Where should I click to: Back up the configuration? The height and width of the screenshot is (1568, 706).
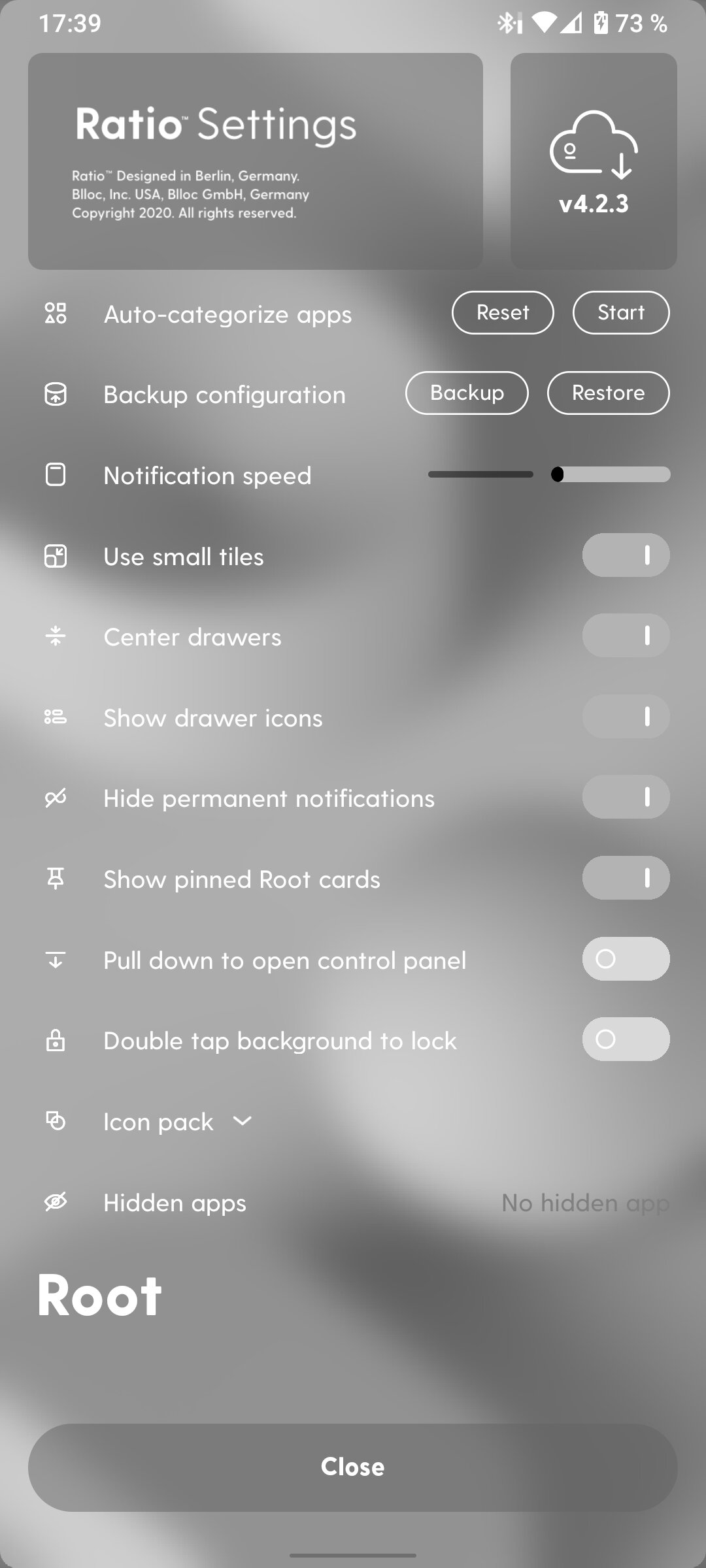tap(467, 393)
